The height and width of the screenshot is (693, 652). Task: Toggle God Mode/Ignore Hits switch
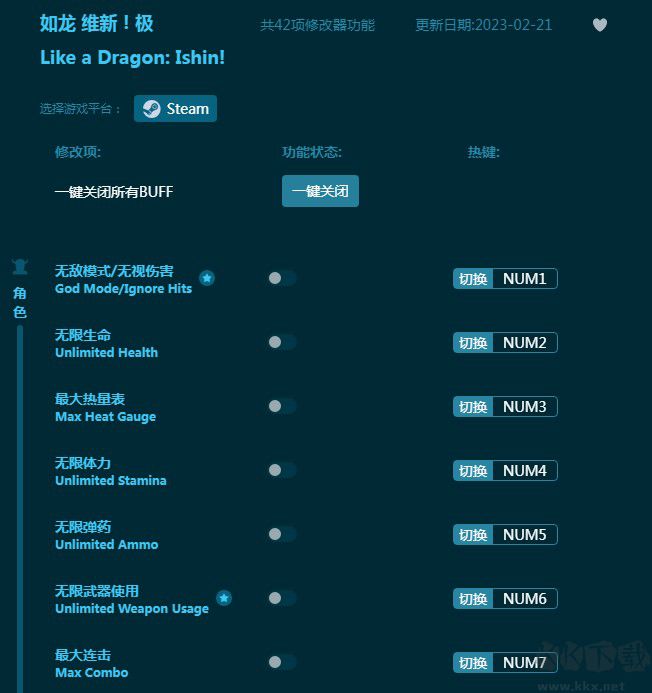coord(282,279)
